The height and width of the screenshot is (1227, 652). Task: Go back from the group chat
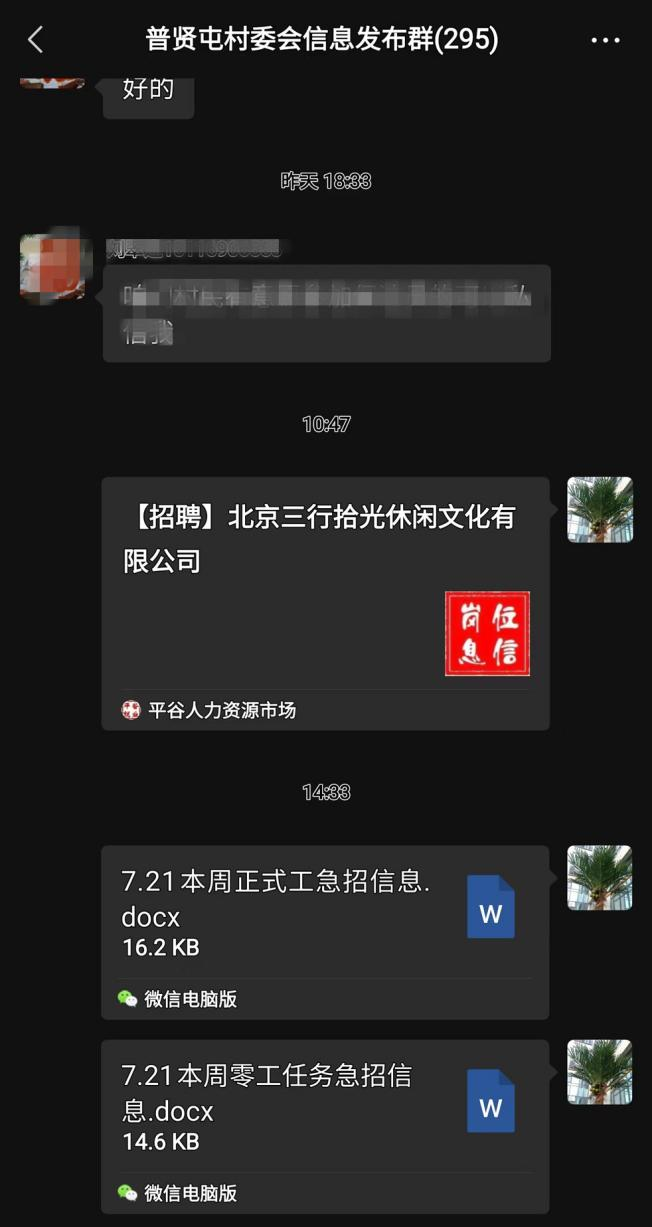tap(36, 40)
